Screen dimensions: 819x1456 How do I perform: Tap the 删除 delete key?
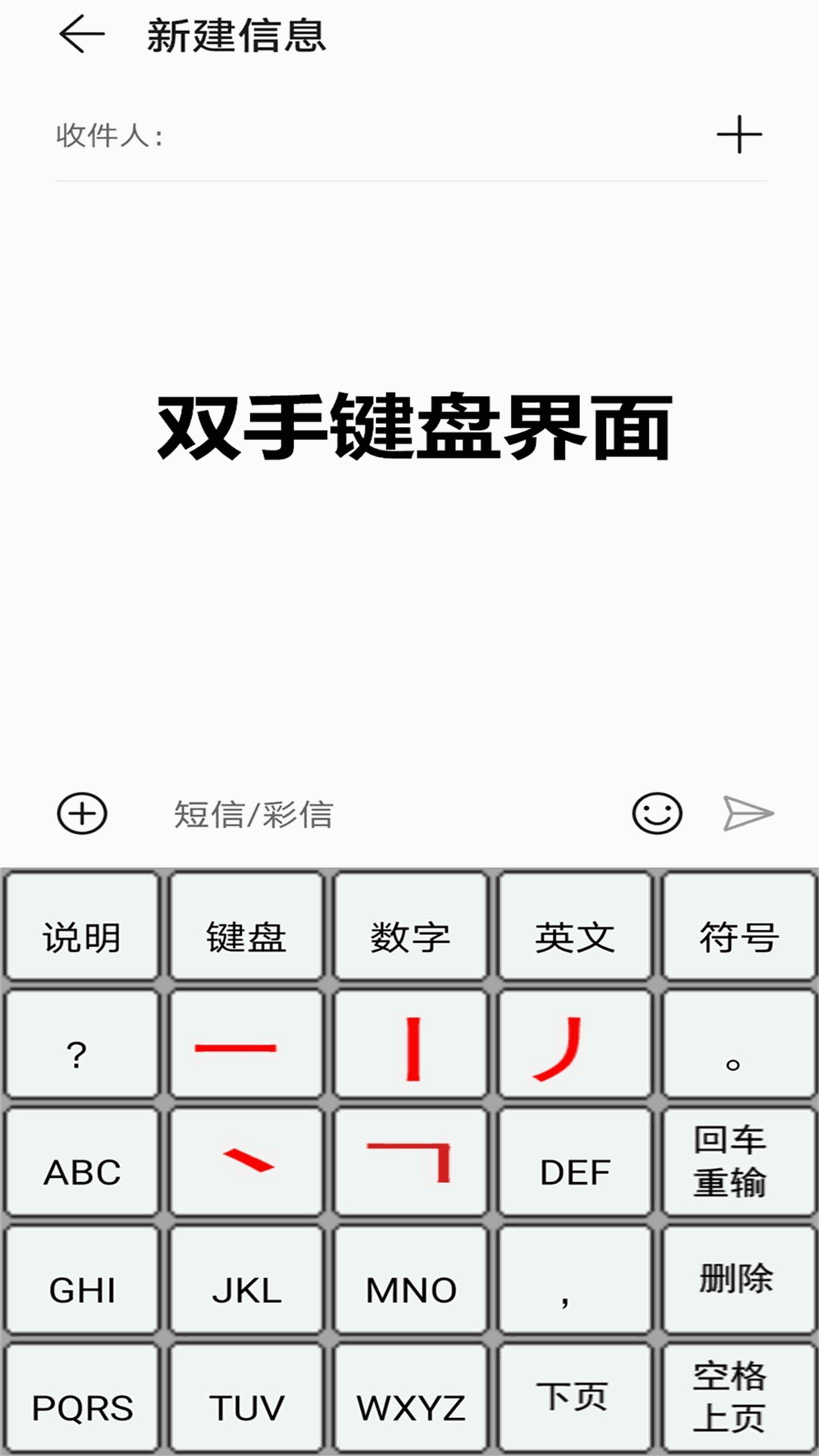pyautogui.click(x=739, y=1279)
